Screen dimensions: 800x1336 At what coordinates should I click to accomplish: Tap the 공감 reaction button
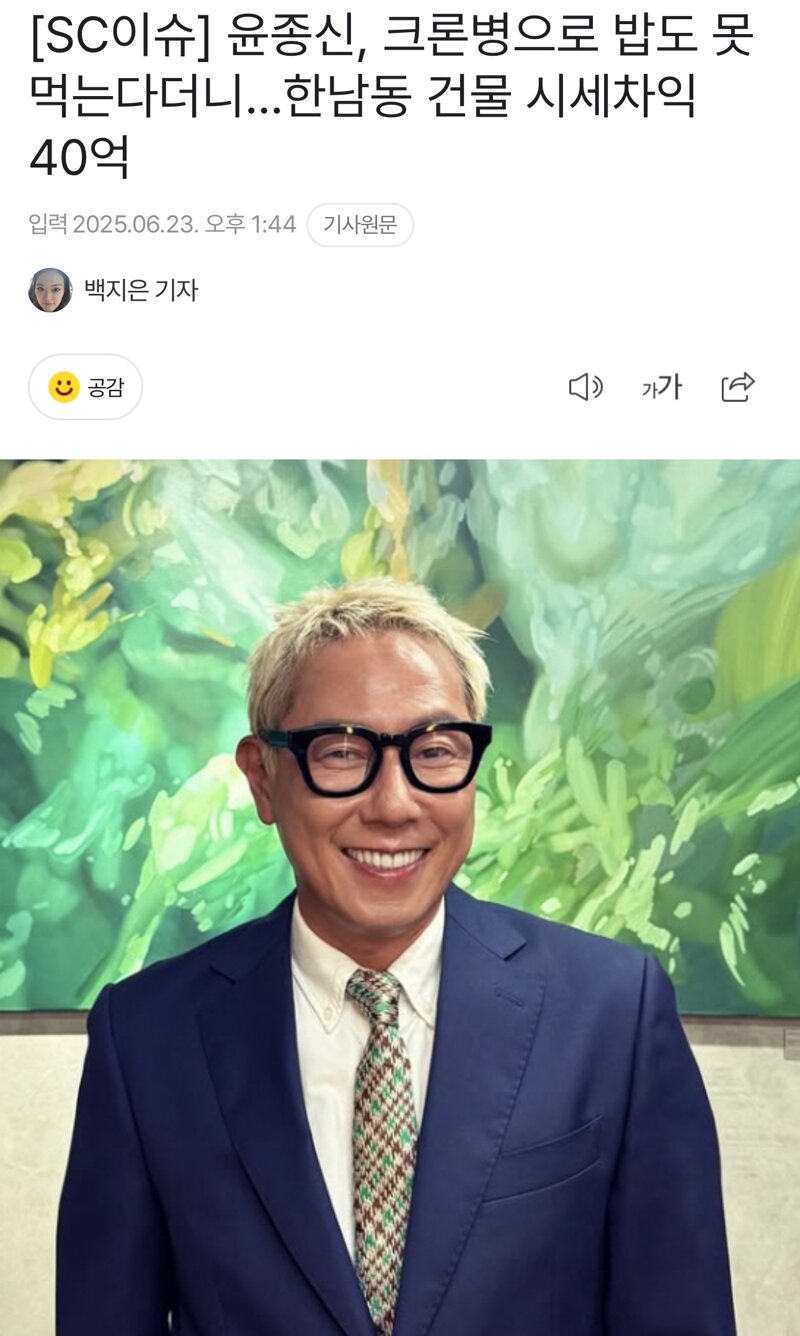(x=86, y=387)
